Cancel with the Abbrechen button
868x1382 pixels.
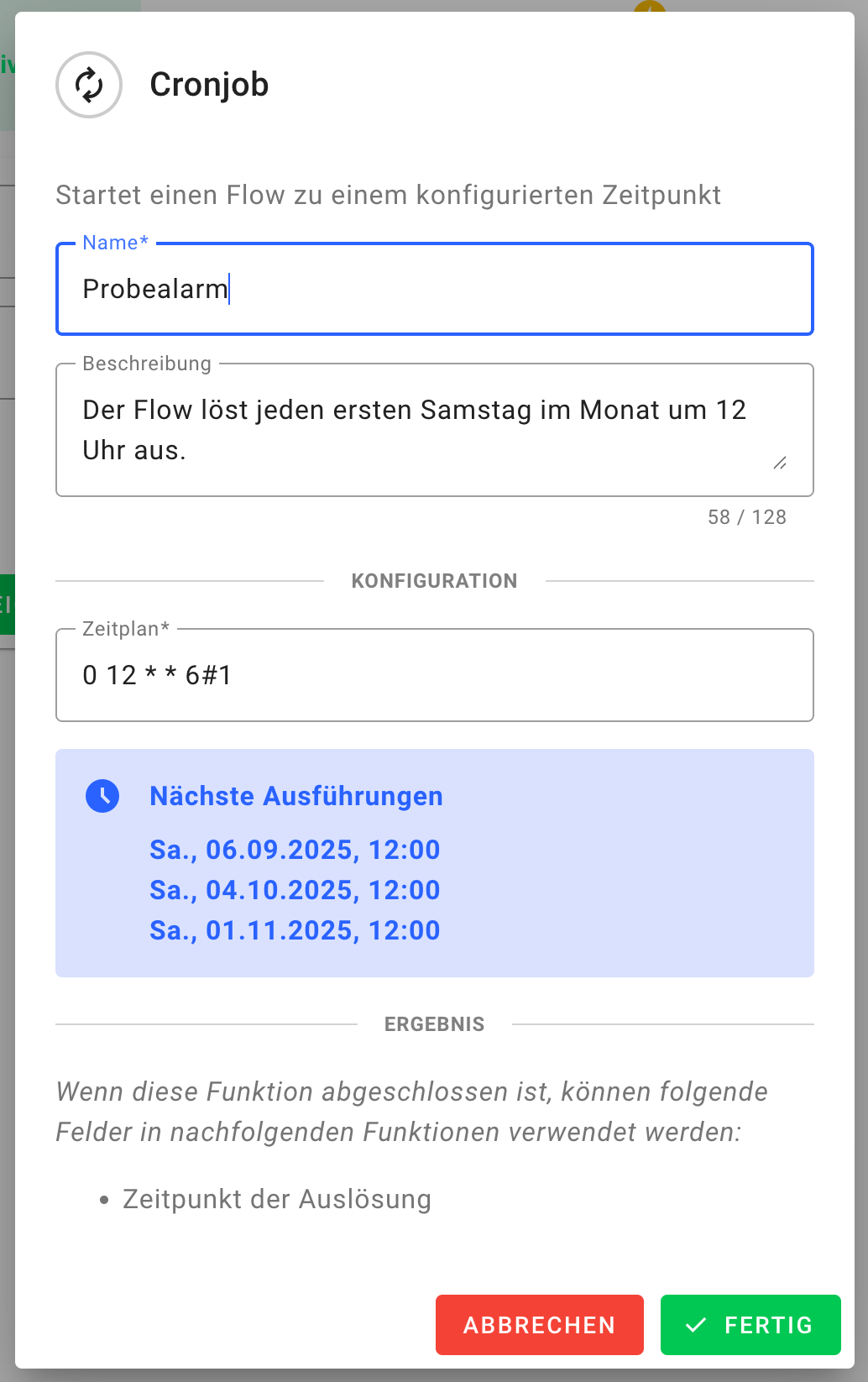coord(539,1325)
